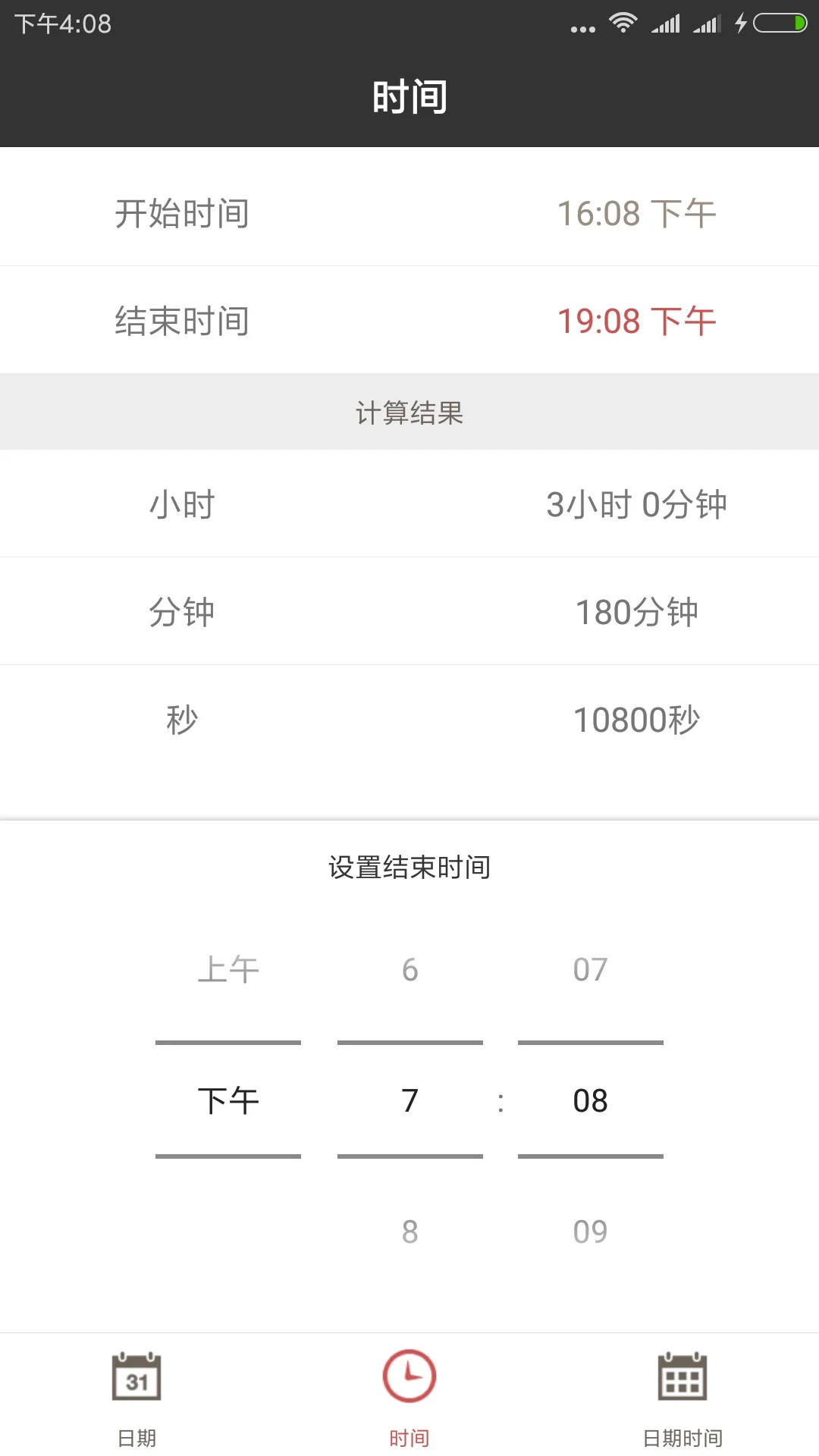Select hour 8 in the picker wheel
The height and width of the screenshot is (1456, 819).
pos(409,1231)
